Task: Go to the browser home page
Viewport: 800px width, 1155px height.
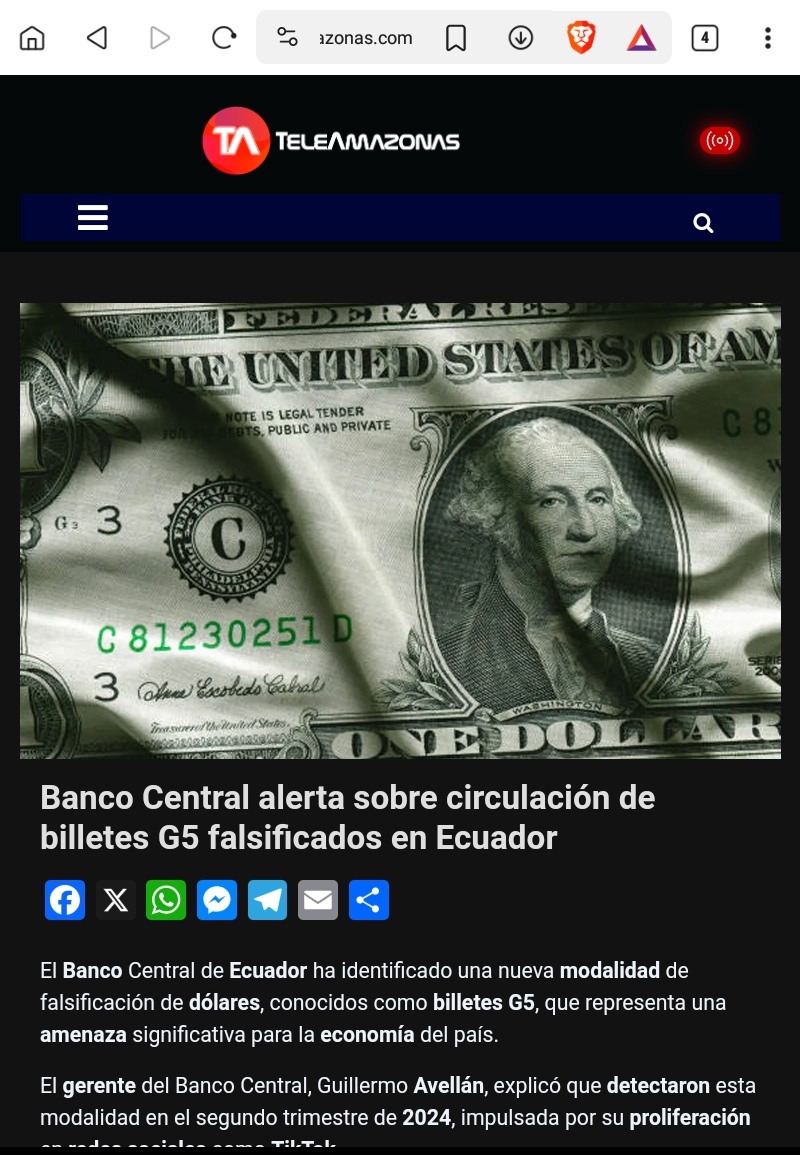Action: pos(32,38)
